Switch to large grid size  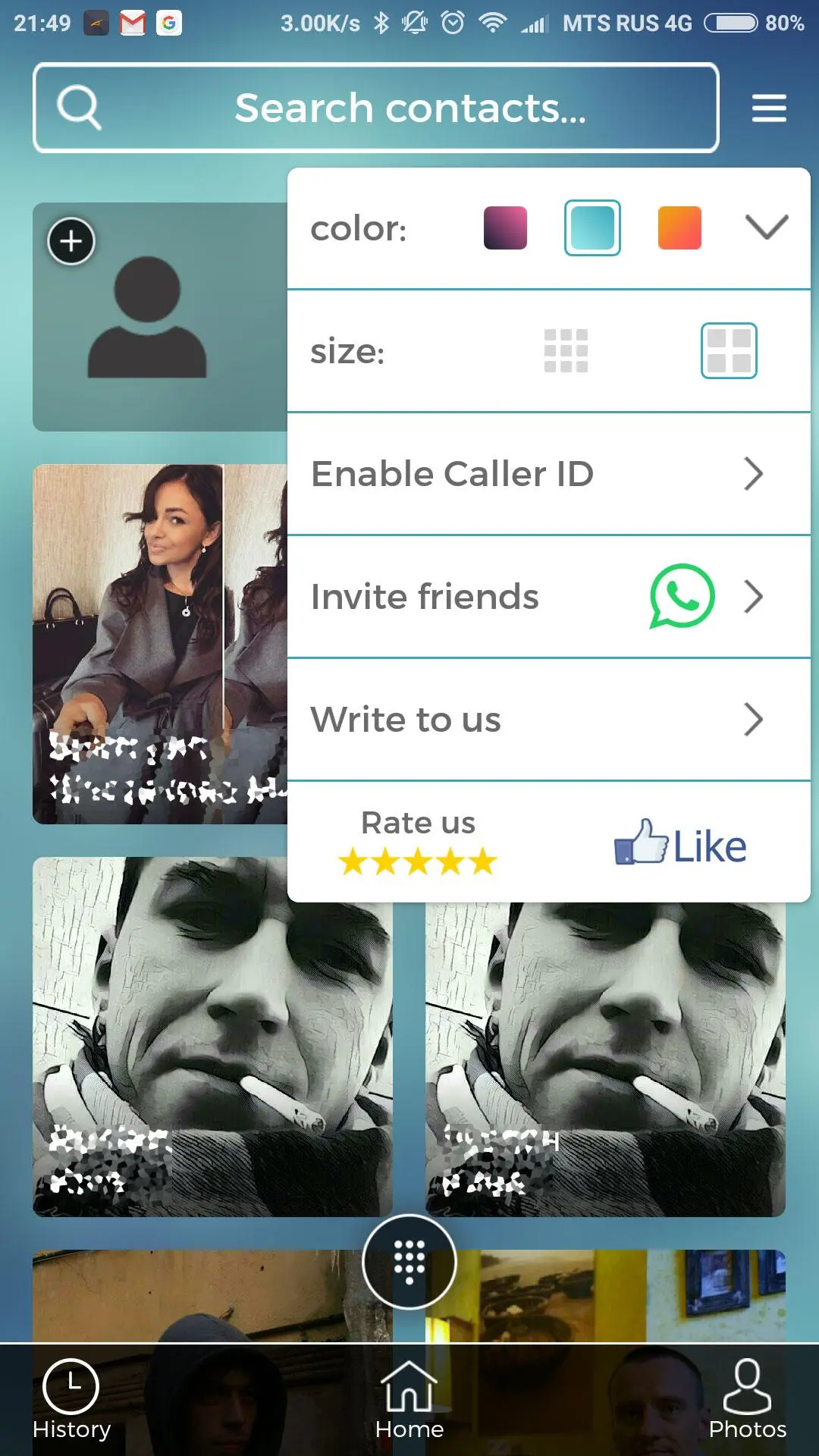coord(729,350)
